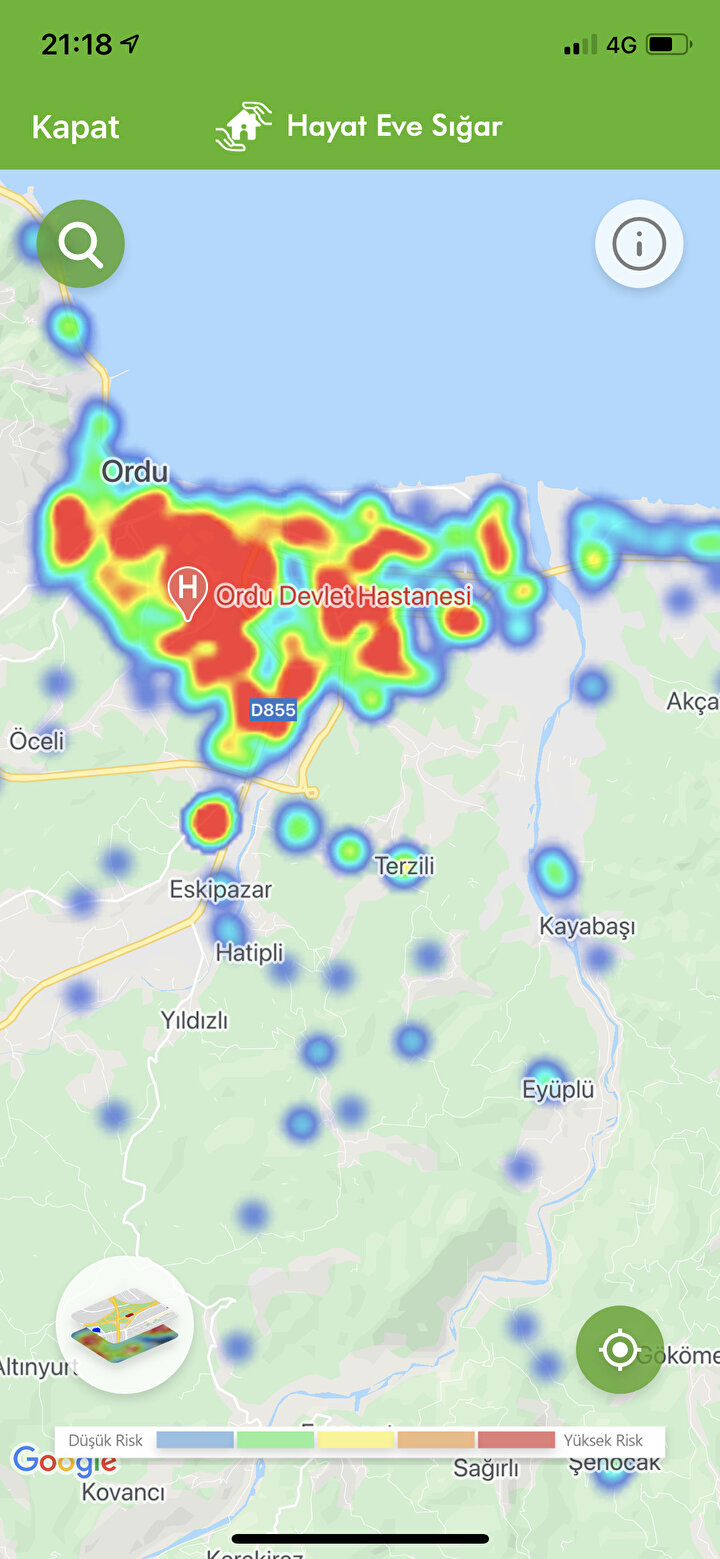Tap Kapat to close the map
Viewport: 720px width, 1559px height.
(x=75, y=127)
